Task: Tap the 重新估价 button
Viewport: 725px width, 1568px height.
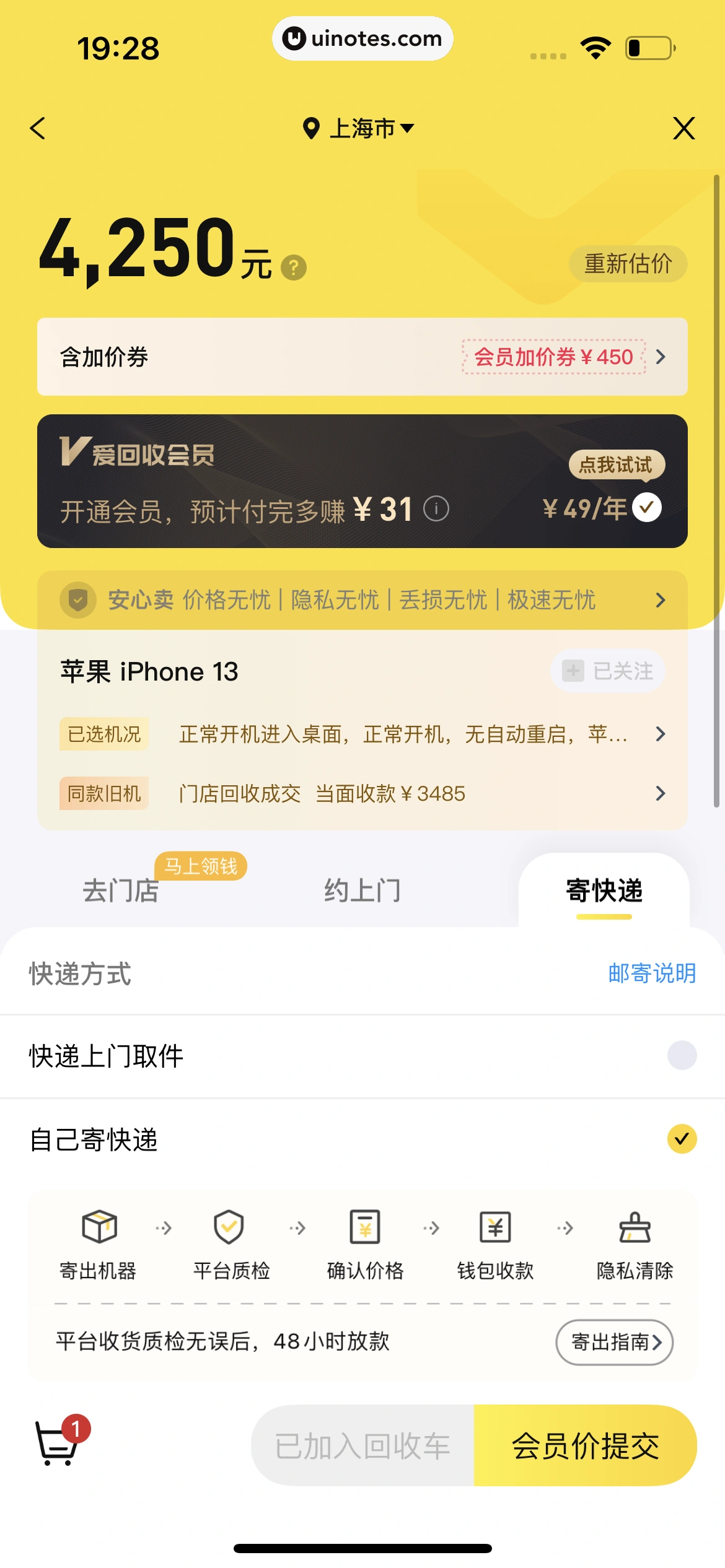Action: tap(628, 264)
